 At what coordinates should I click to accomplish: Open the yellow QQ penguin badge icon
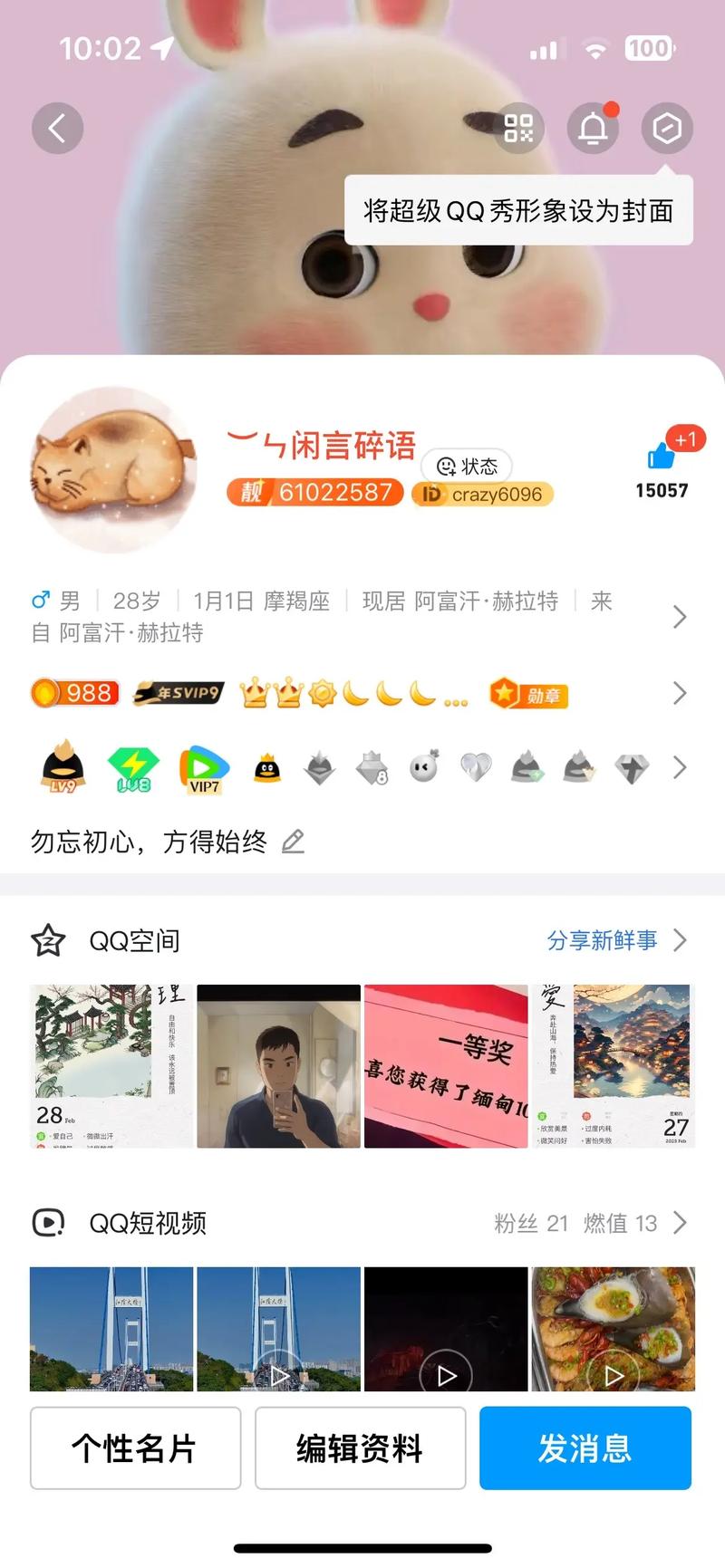(x=266, y=768)
